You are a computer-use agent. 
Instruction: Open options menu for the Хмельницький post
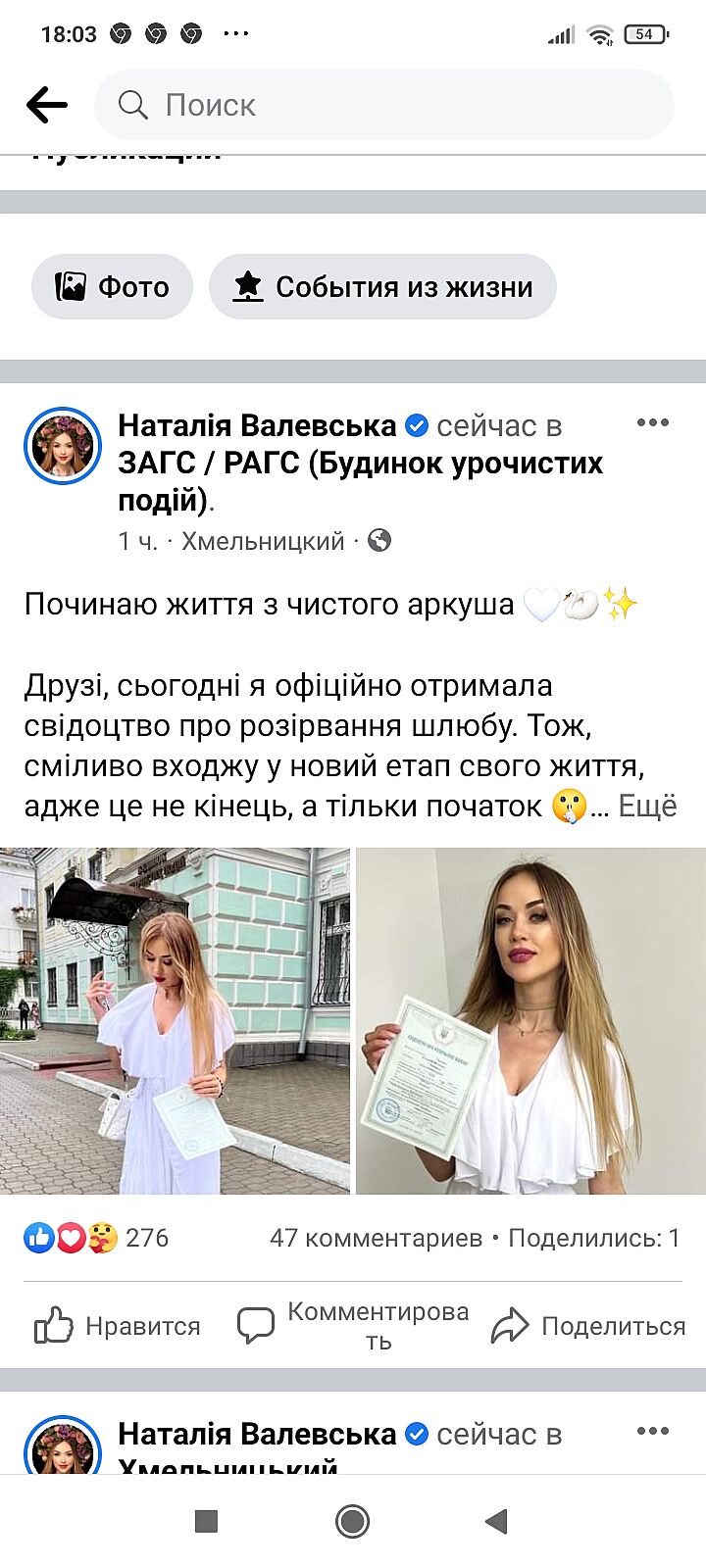[652, 1432]
